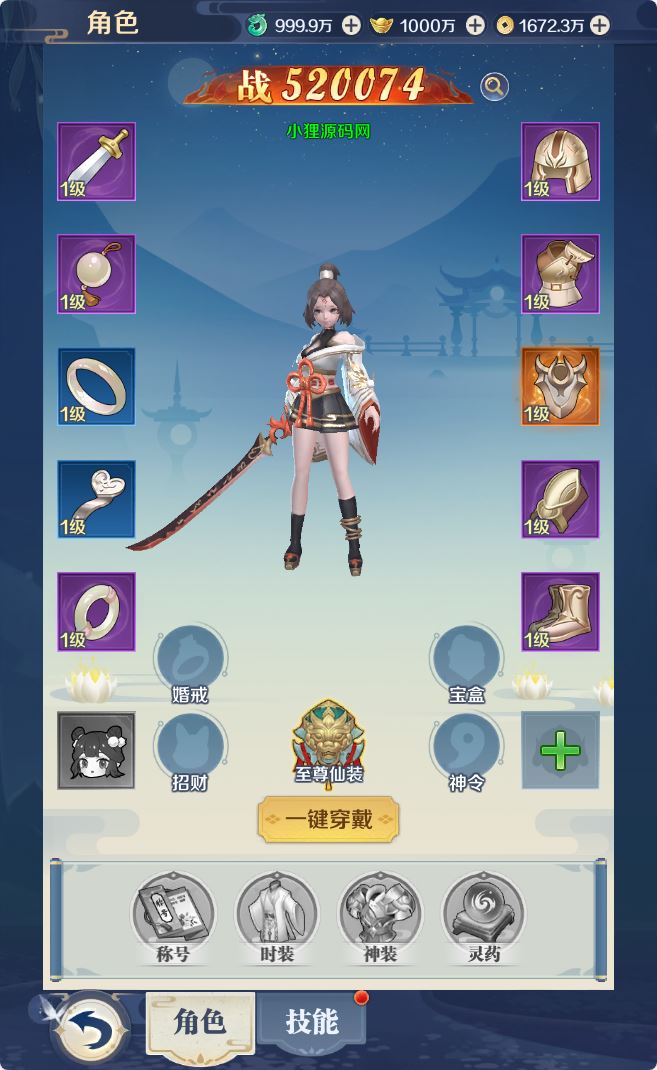The height and width of the screenshot is (1070, 657).
Task: Open the 称号 titles menu
Action: coord(173,917)
